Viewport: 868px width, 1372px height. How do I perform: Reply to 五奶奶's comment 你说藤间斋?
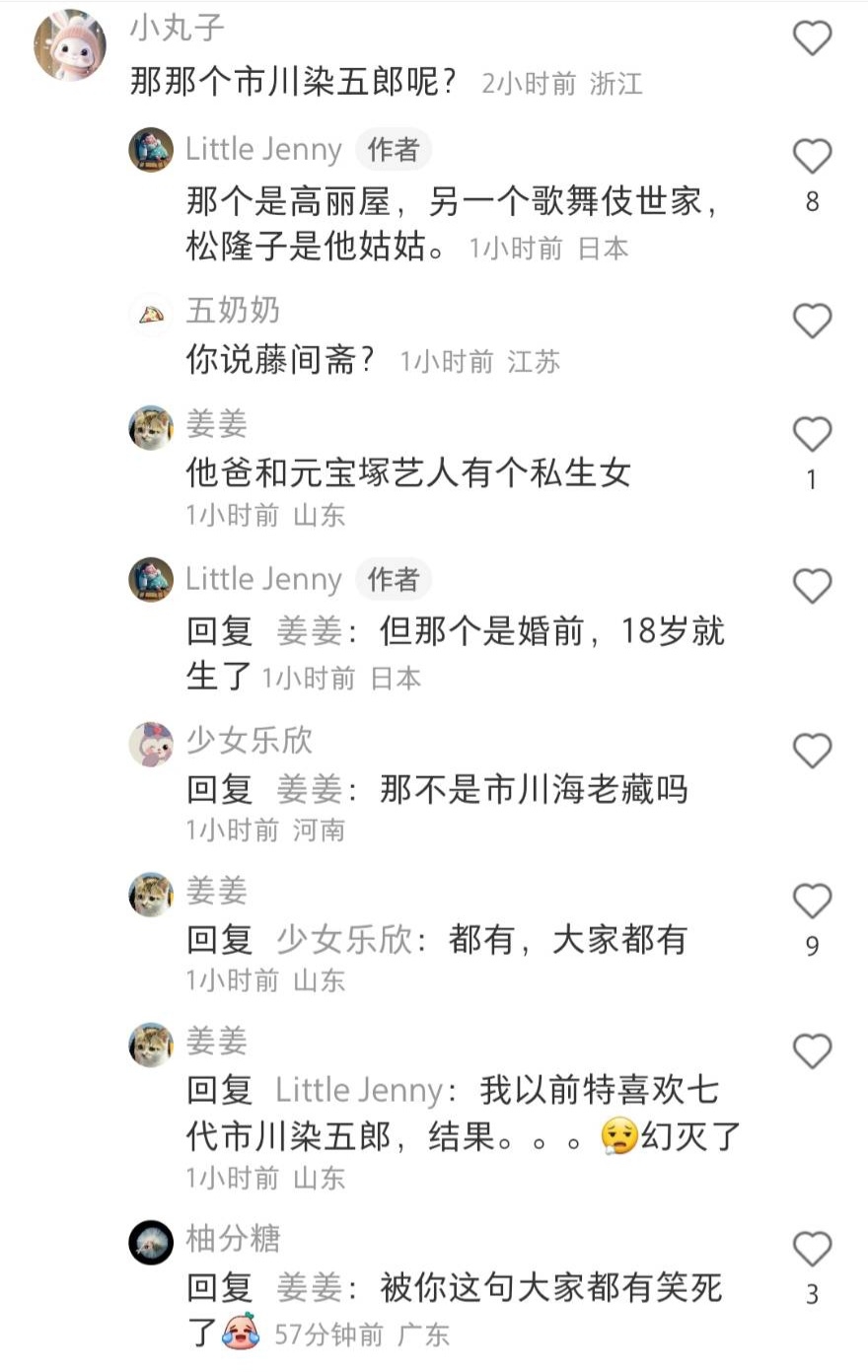click(282, 361)
